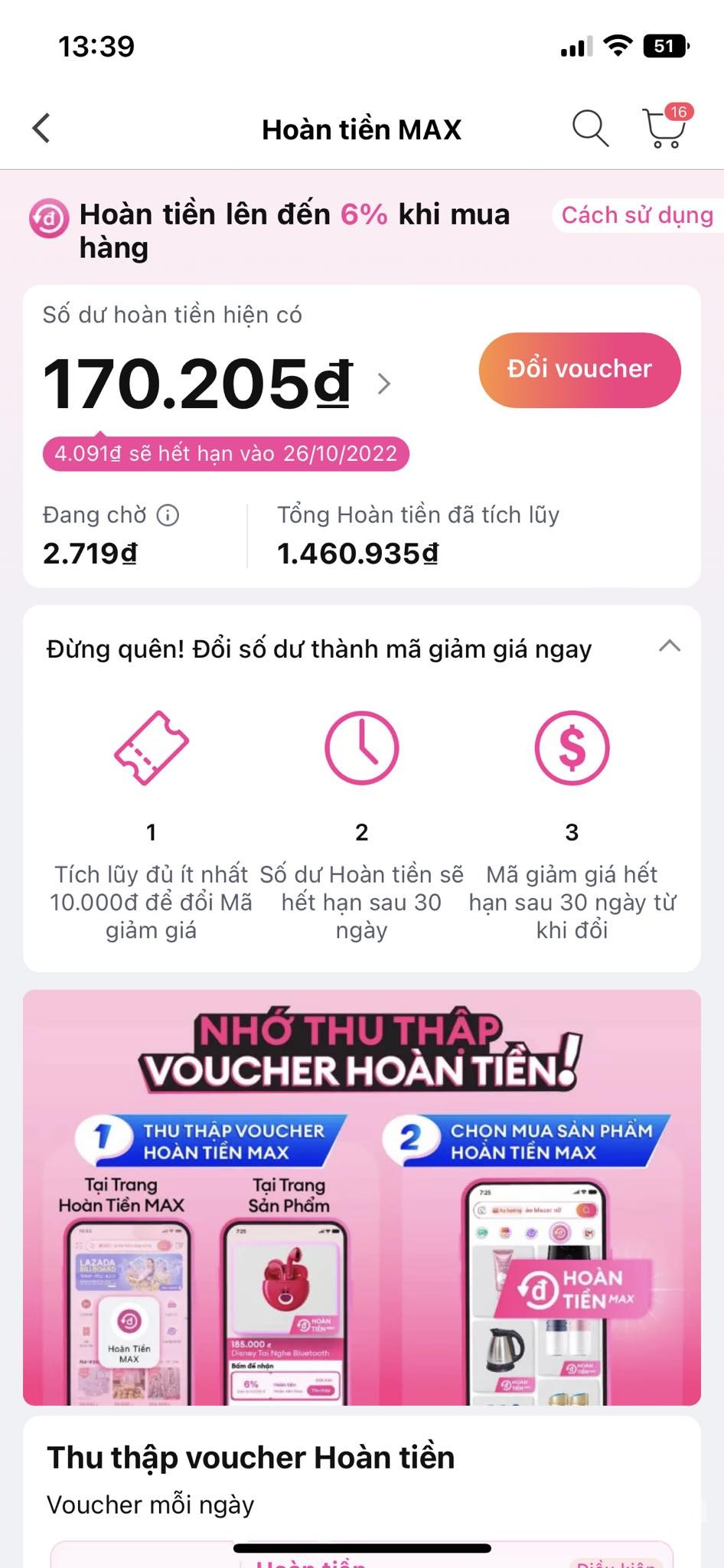724x1568 pixels.
Task: Open the shopping cart
Action: (664, 128)
